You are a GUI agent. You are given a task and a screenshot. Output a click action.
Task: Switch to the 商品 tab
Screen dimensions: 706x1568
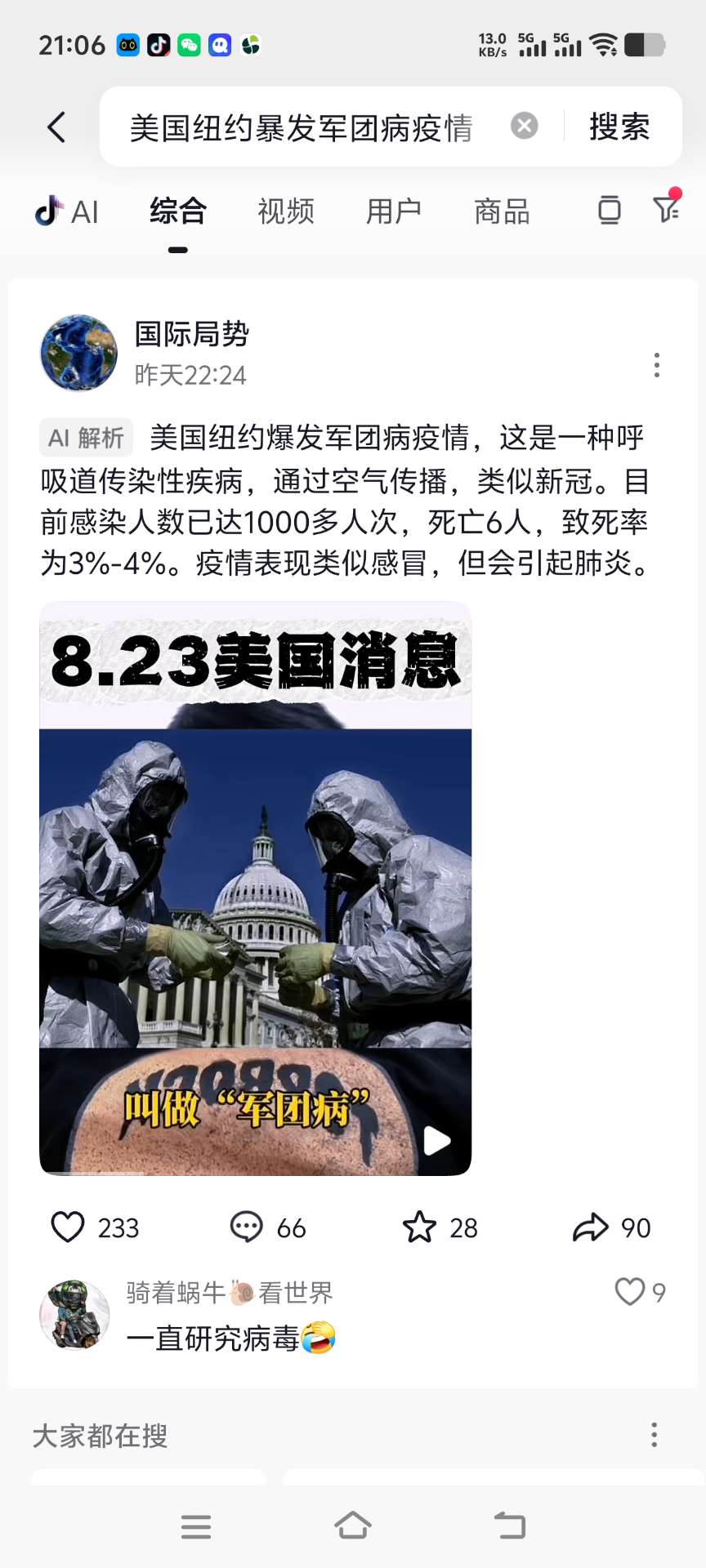pyautogui.click(x=502, y=212)
